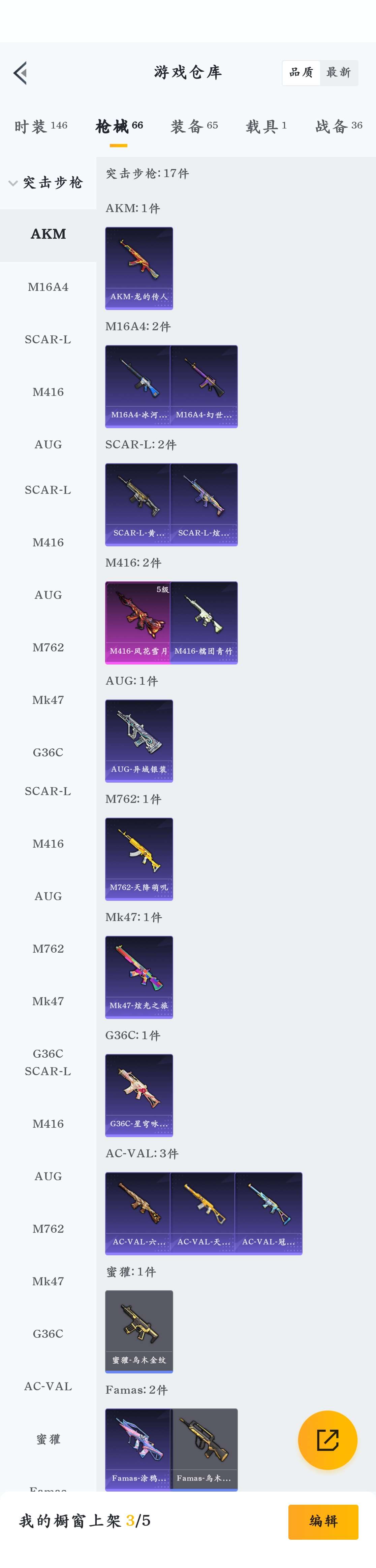Open the AKM-龙的传人 skin
This screenshot has height=1568, width=376.
pyautogui.click(x=139, y=268)
